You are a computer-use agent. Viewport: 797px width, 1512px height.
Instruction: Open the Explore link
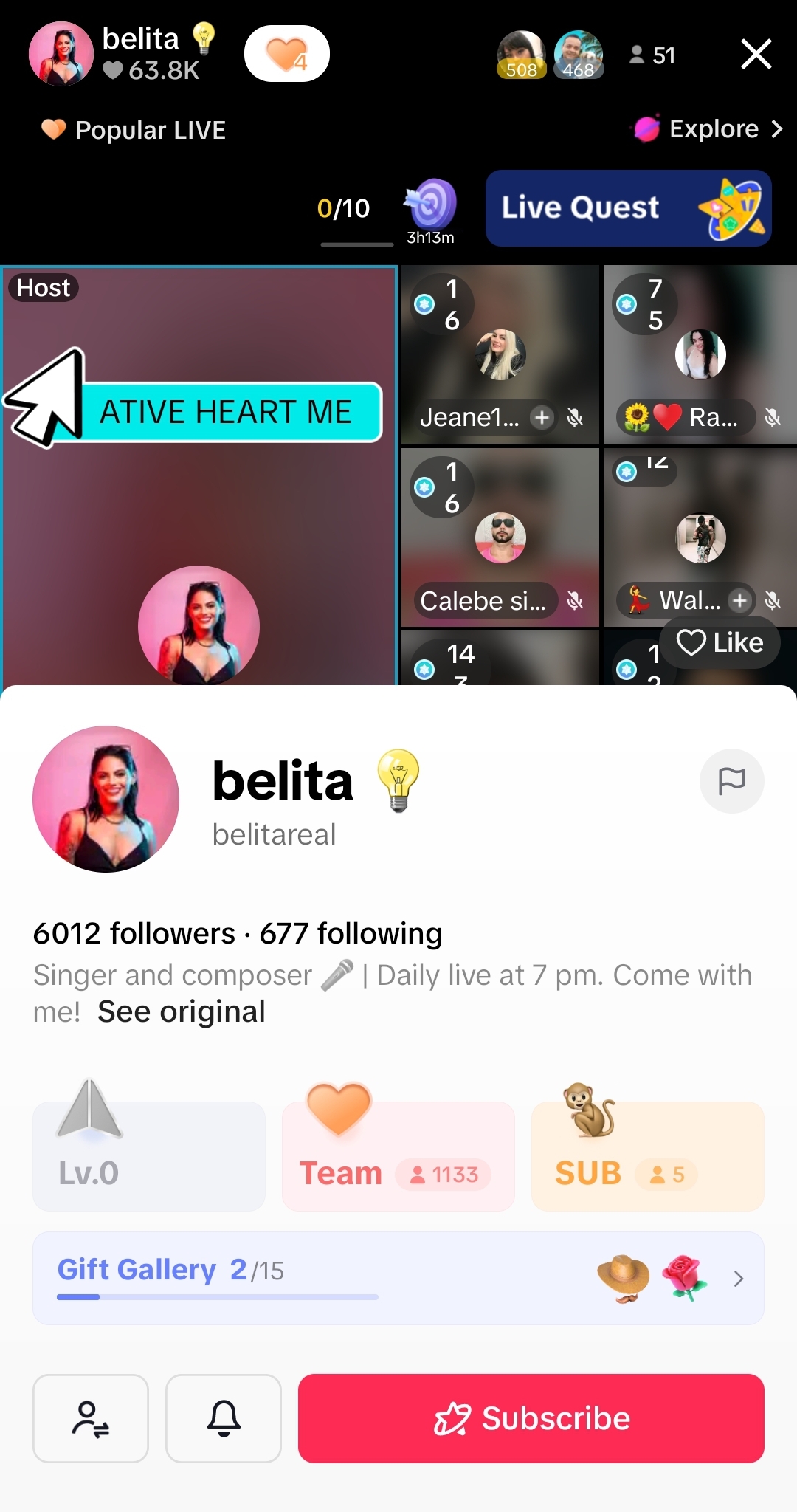pyautogui.click(x=708, y=129)
